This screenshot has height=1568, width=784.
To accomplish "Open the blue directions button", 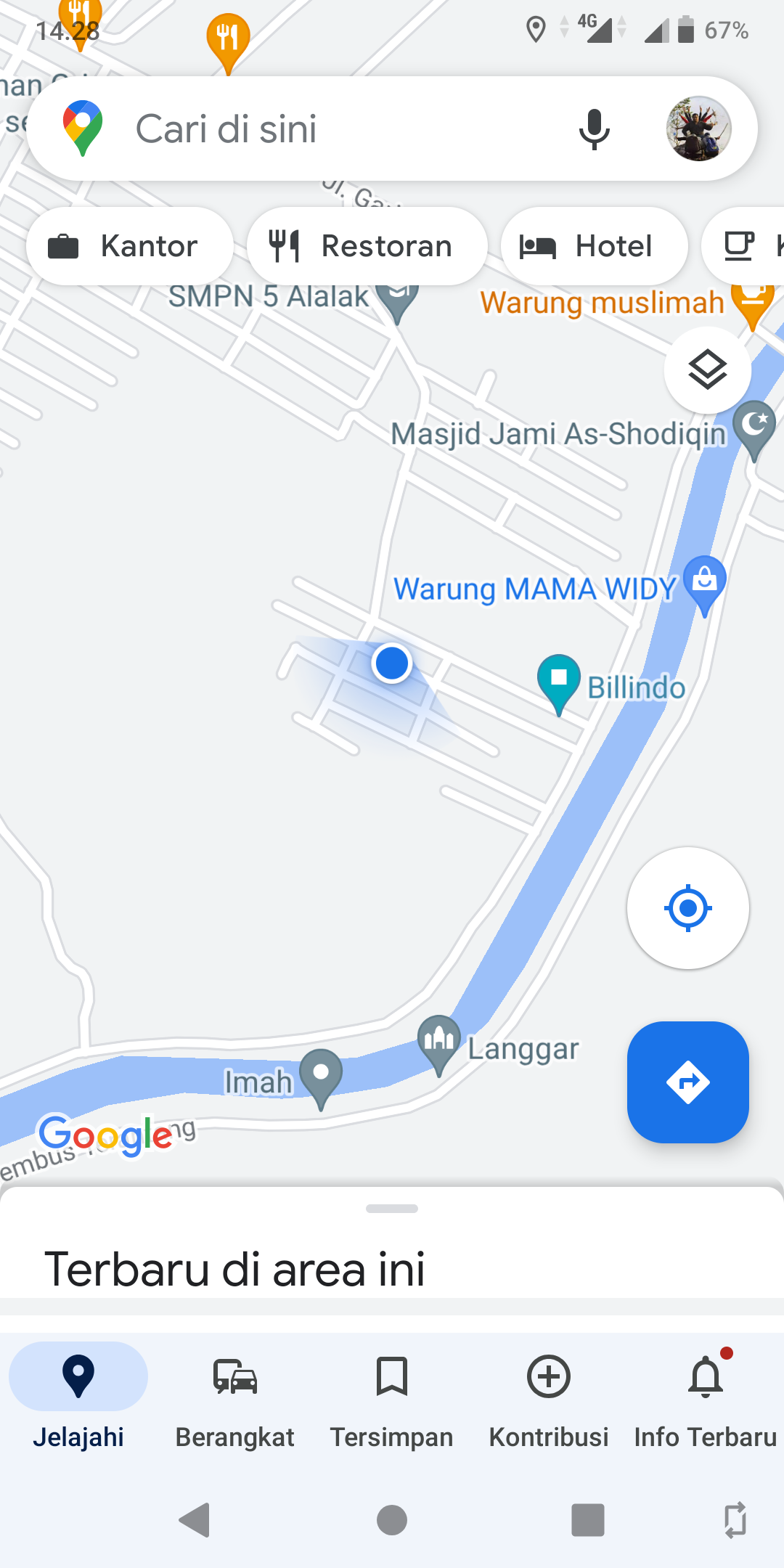I will (687, 1082).
